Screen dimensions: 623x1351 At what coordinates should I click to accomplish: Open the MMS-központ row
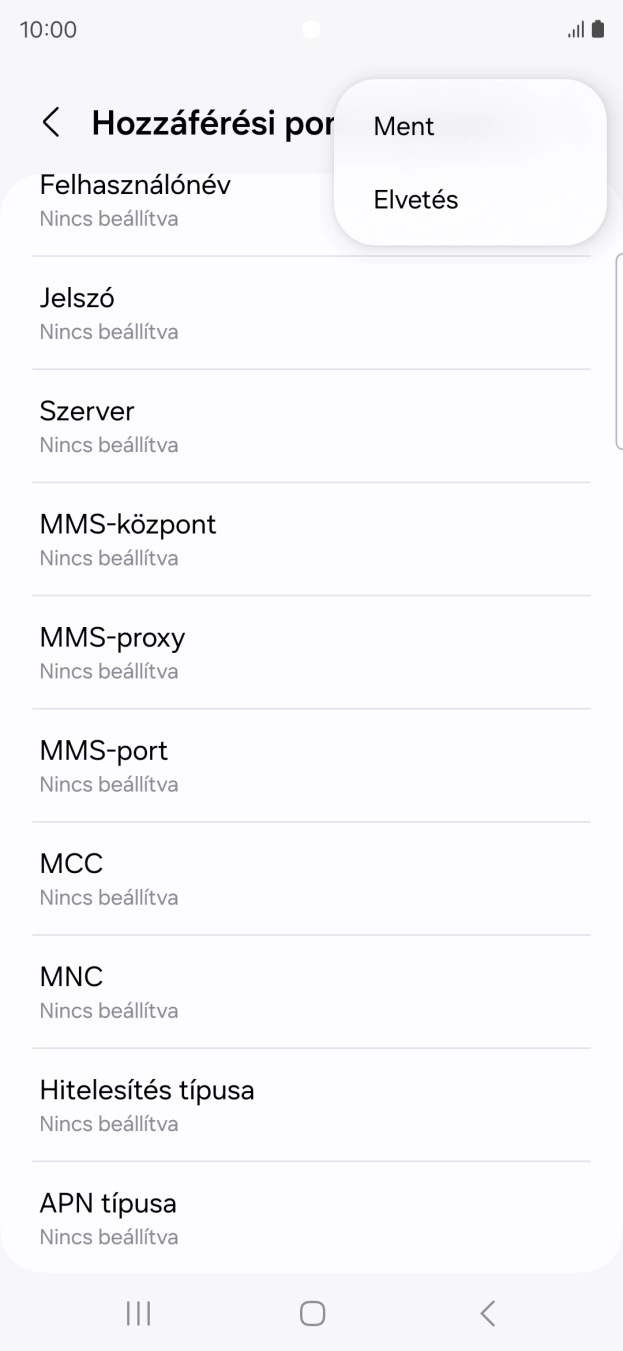[x=311, y=540]
